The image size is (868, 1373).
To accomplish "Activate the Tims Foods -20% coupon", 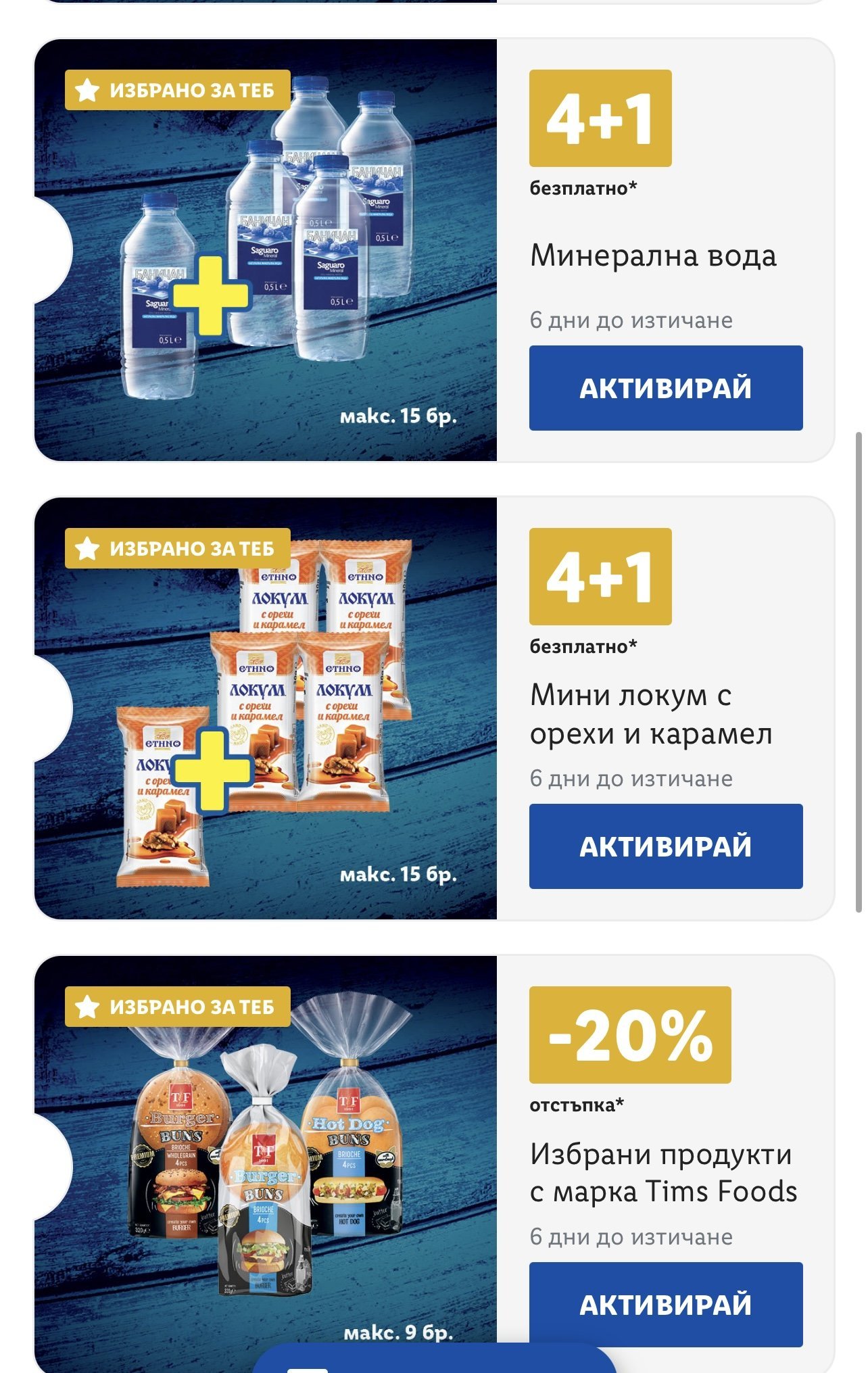I will point(665,1303).
